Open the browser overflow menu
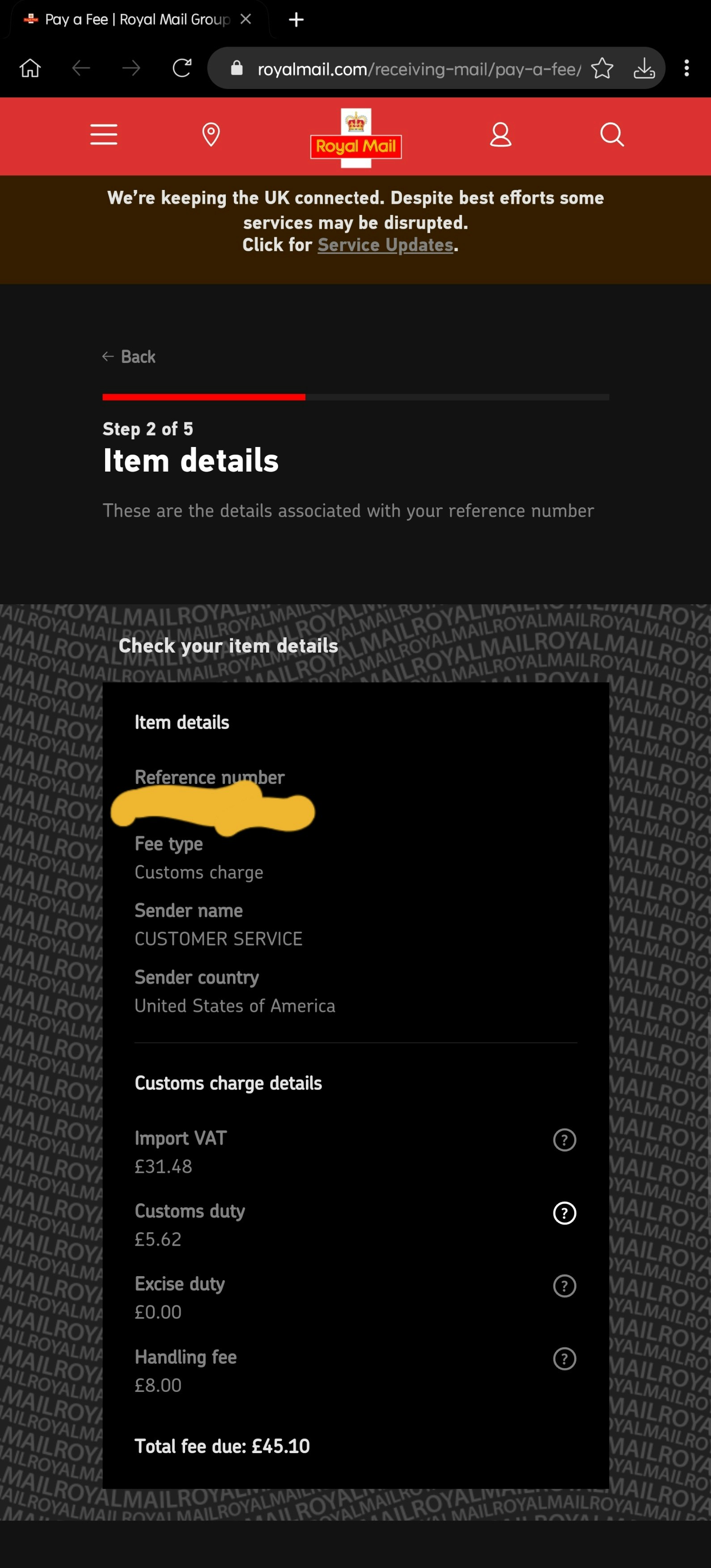 pos(687,68)
